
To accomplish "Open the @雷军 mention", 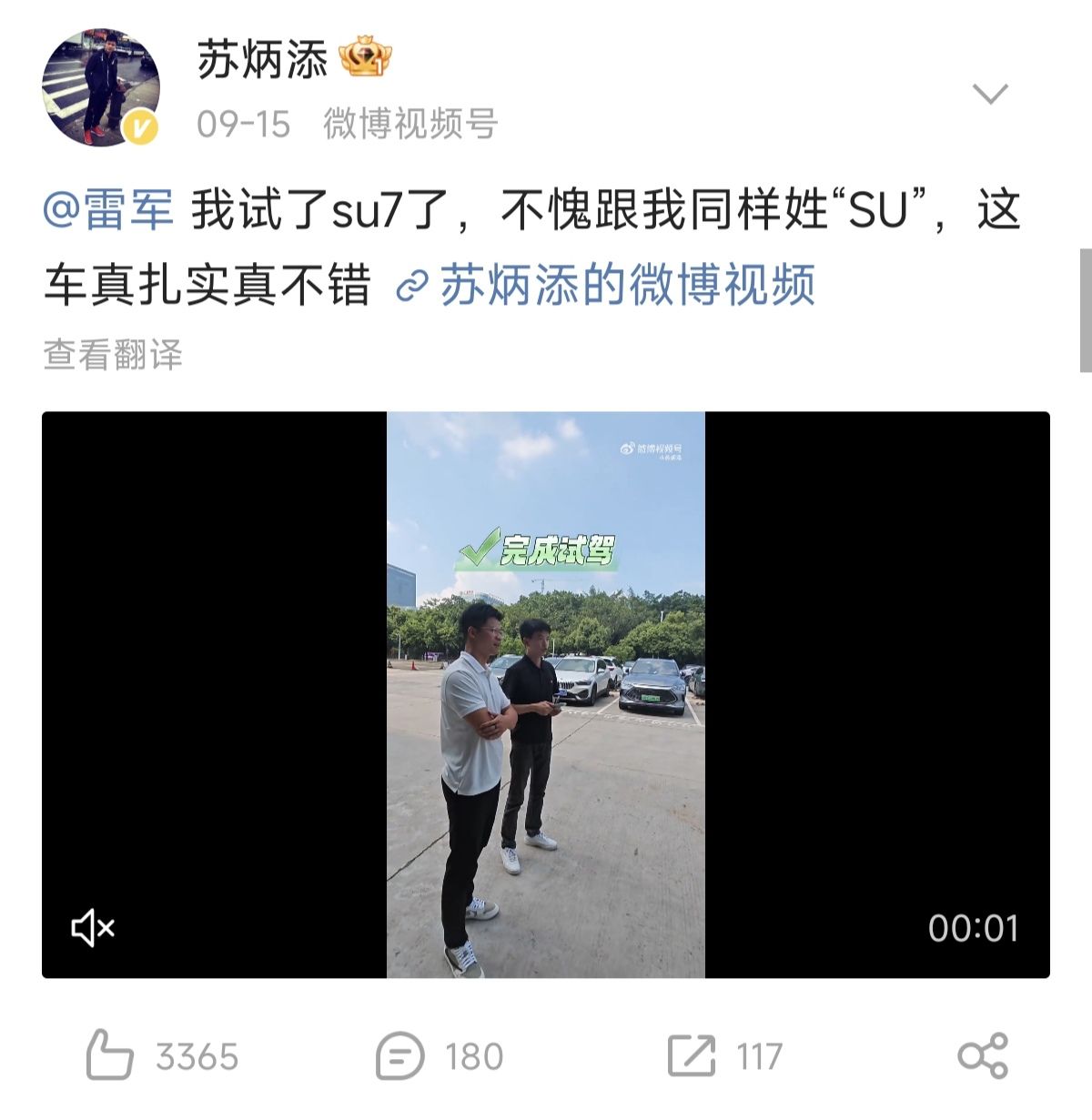I will point(108,211).
